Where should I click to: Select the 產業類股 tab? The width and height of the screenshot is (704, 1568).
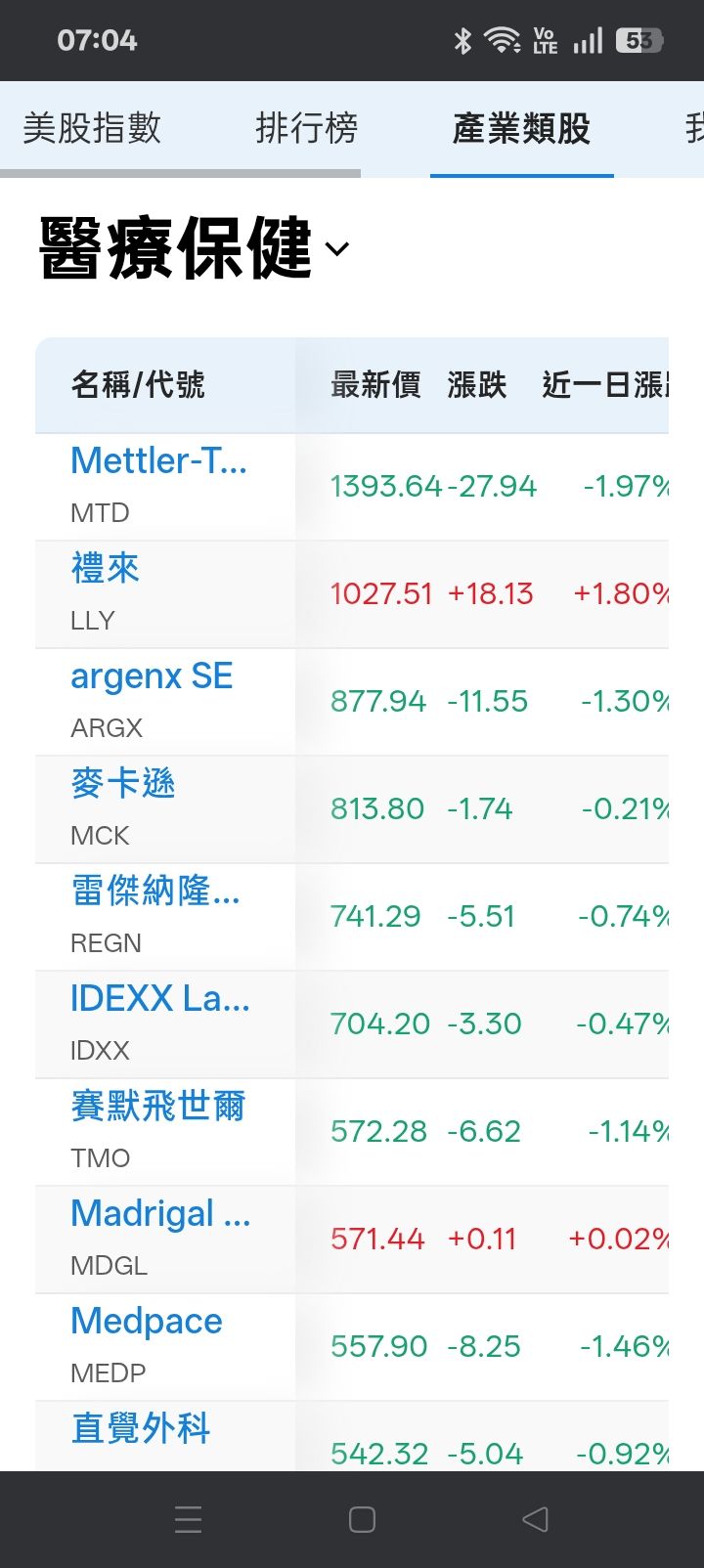pos(521,128)
